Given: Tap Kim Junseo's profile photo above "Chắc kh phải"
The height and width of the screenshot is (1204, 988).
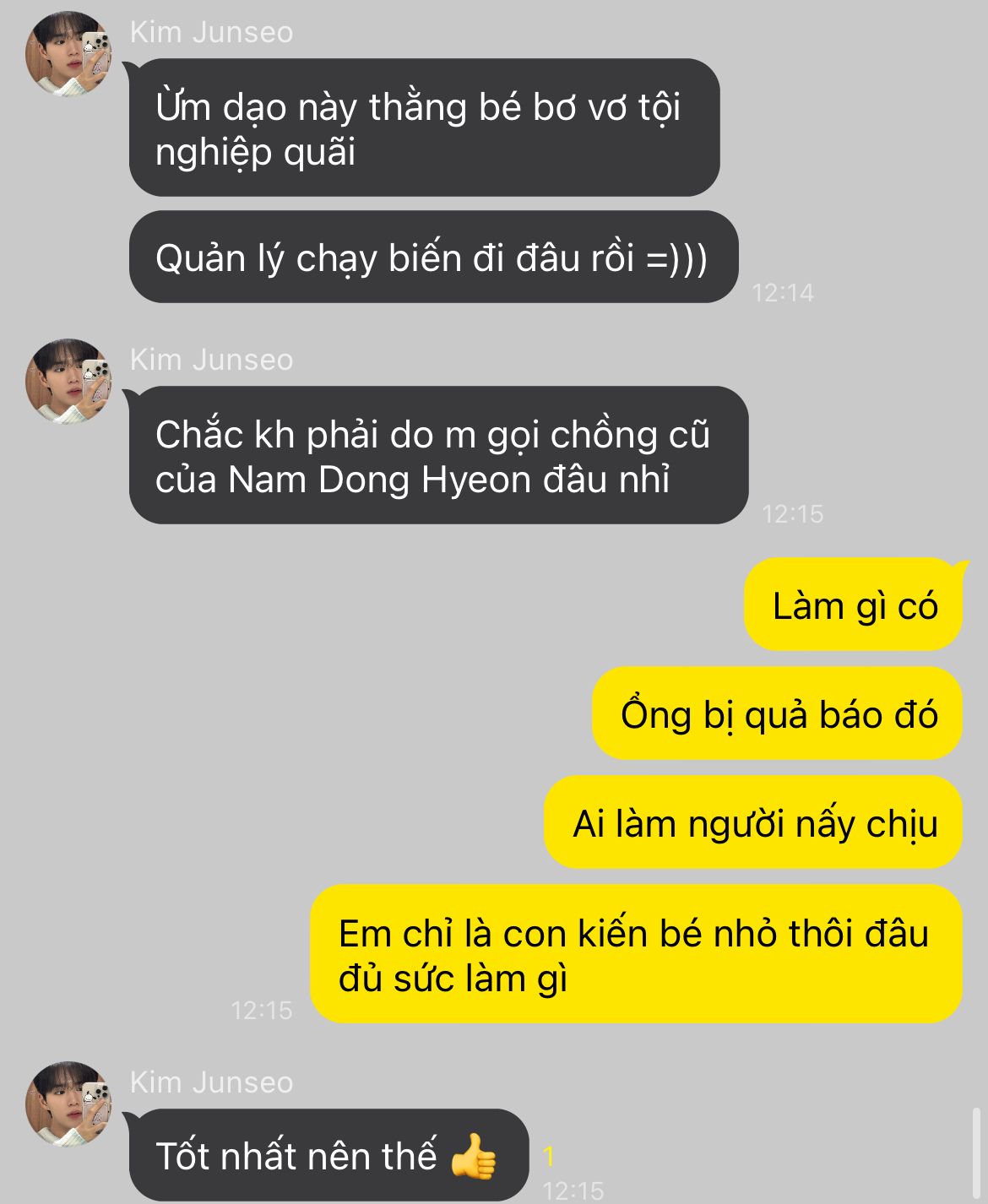Looking at the screenshot, I should 68,382.
